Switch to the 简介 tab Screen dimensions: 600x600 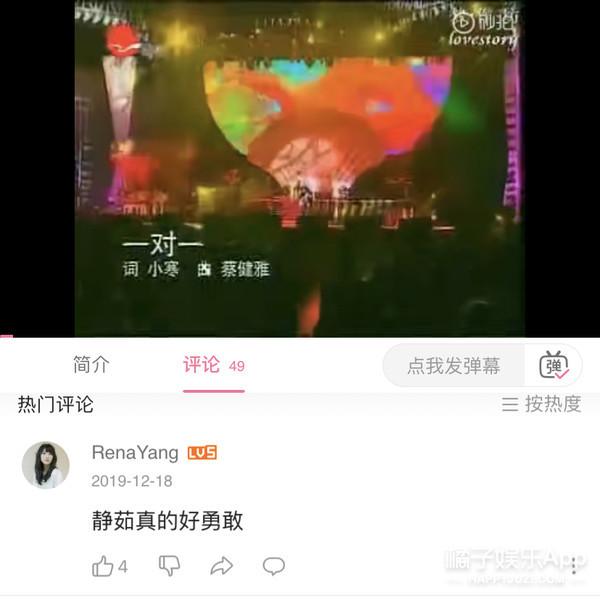tap(92, 365)
